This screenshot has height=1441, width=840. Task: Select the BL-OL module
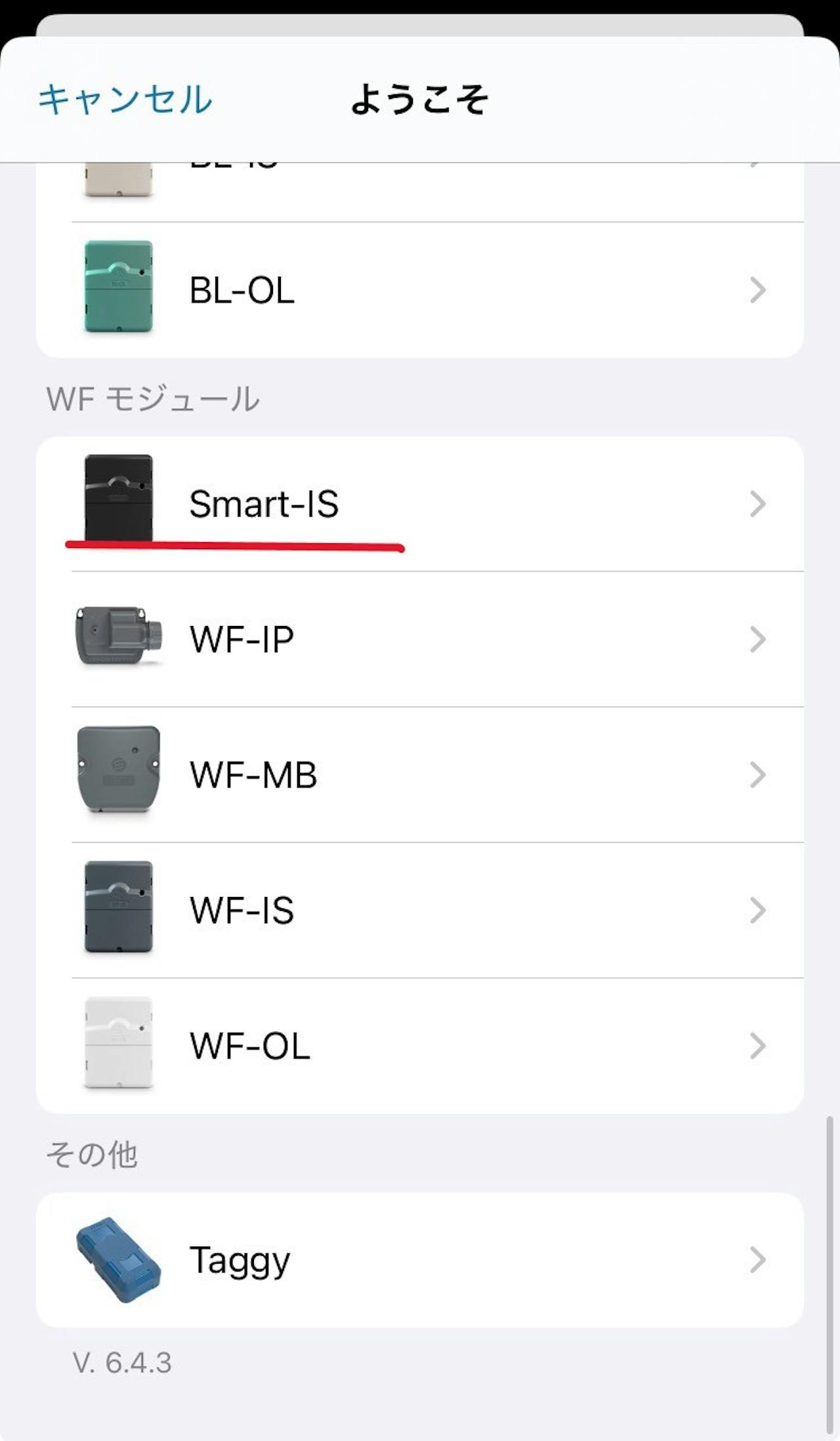pyautogui.click(x=420, y=290)
